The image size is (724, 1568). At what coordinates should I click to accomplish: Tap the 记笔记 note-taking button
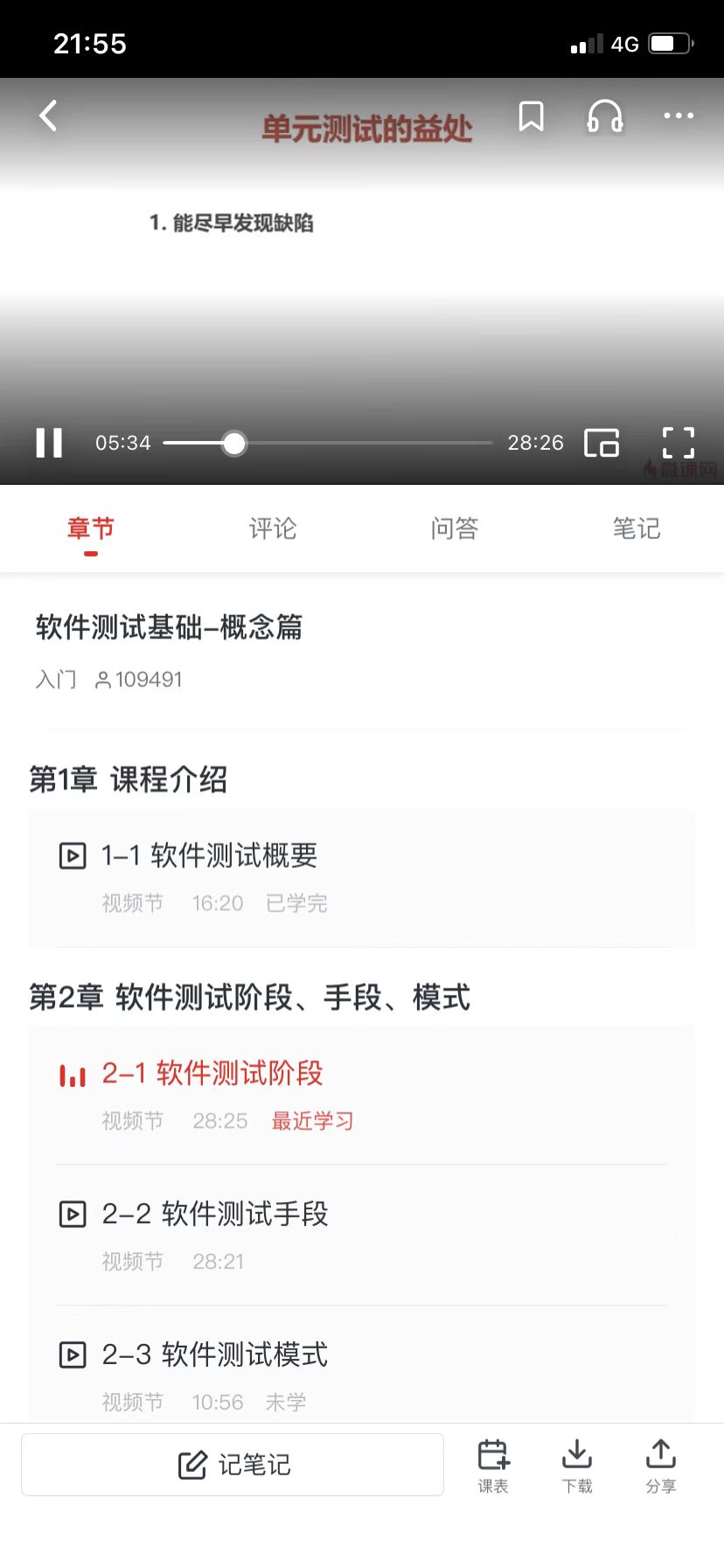[233, 1464]
